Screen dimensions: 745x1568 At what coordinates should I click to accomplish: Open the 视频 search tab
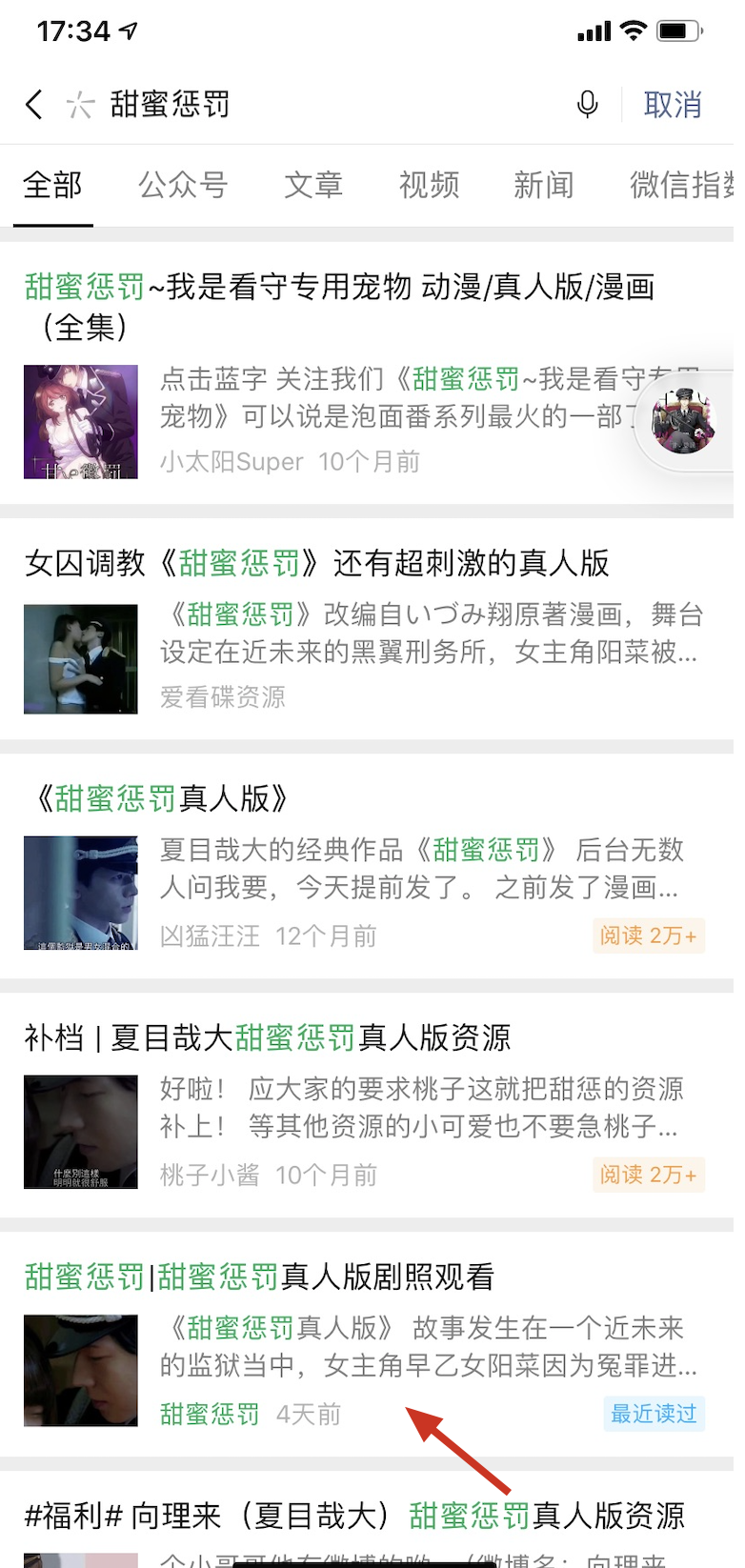(x=429, y=187)
